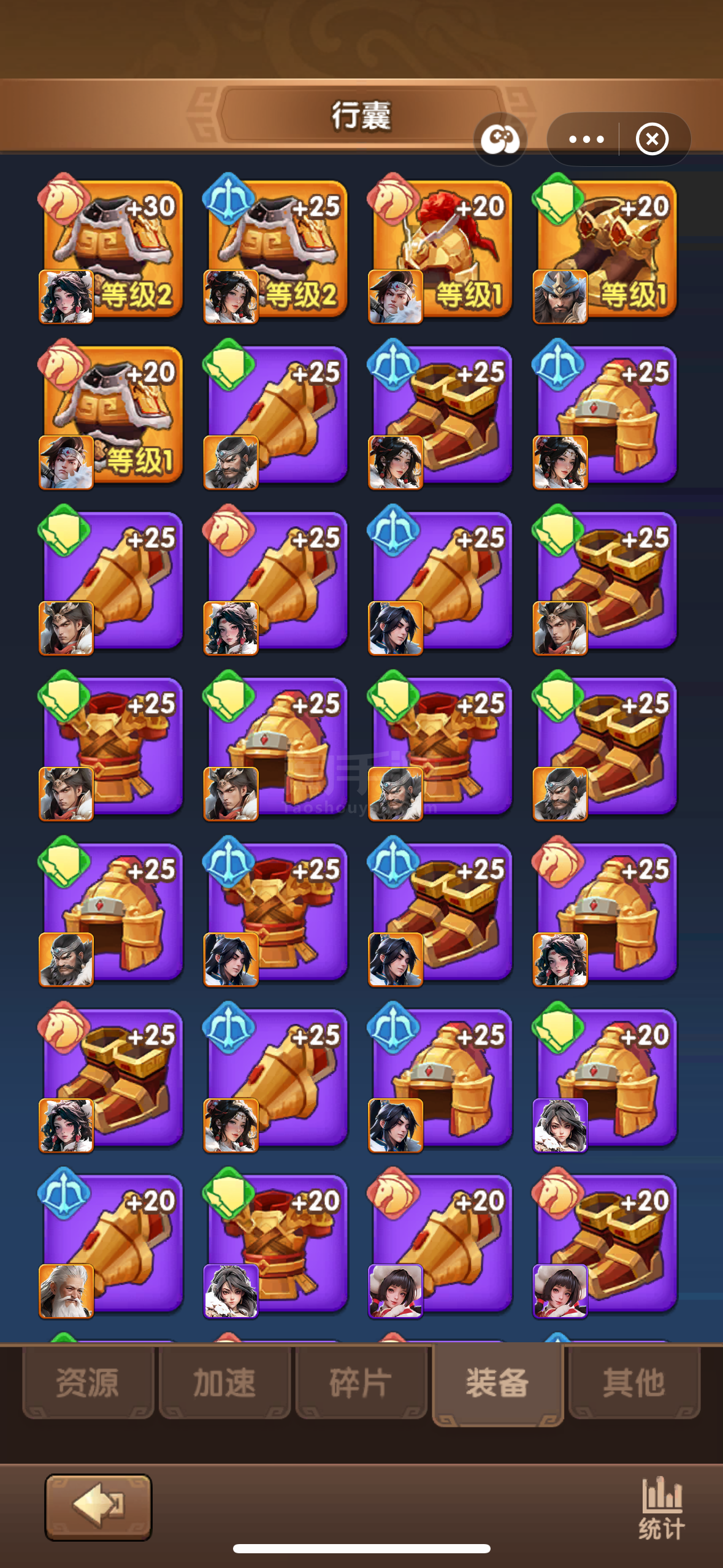The width and height of the screenshot is (723, 1568).
Task: Go back with the arrow button
Action: coord(99,1507)
